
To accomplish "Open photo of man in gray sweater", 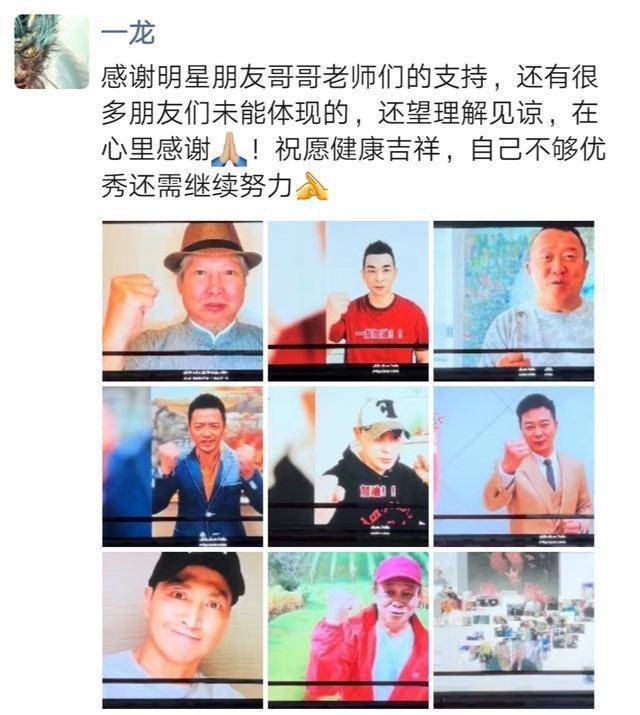I will click(513, 300).
